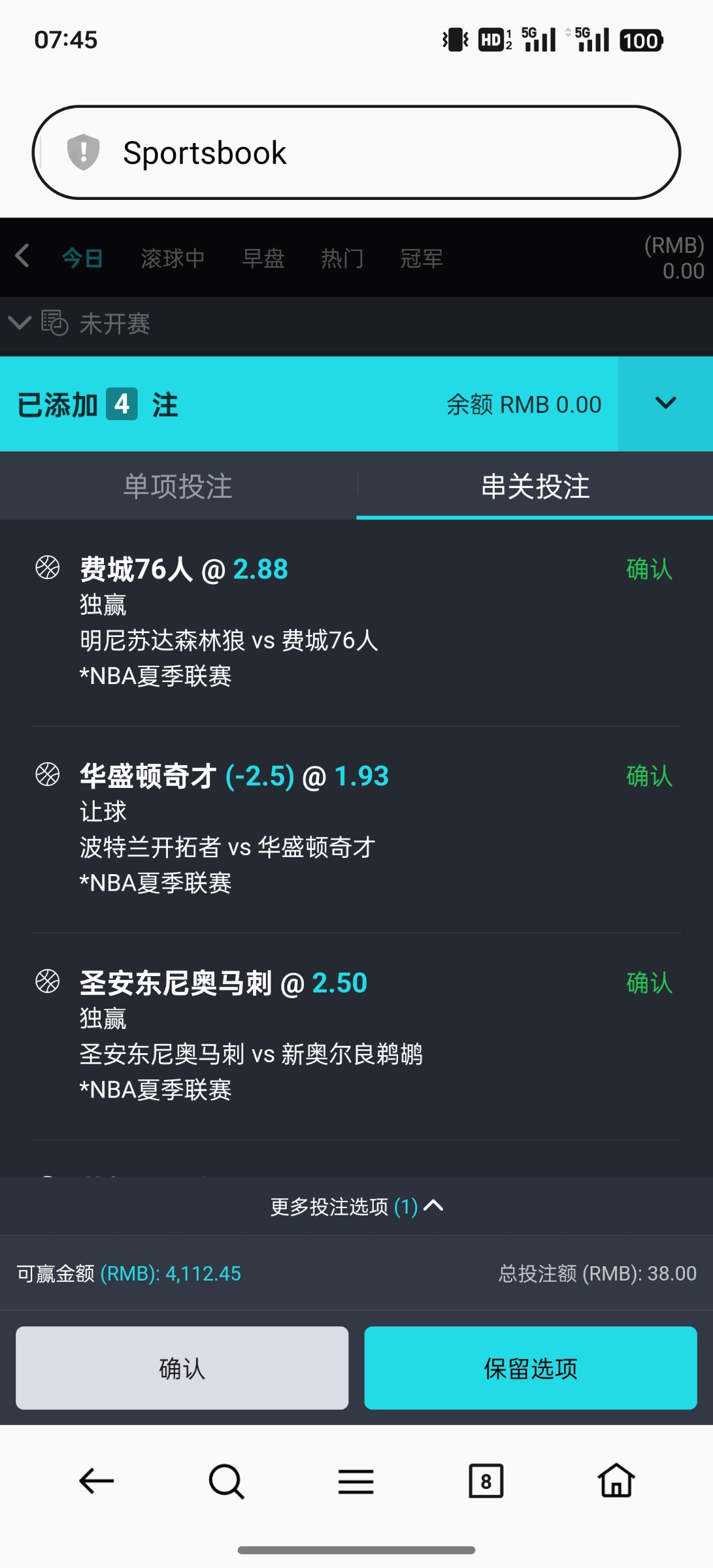Viewport: 713px width, 1568px height.
Task: Select the 热门 tab
Action: (342, 259)
